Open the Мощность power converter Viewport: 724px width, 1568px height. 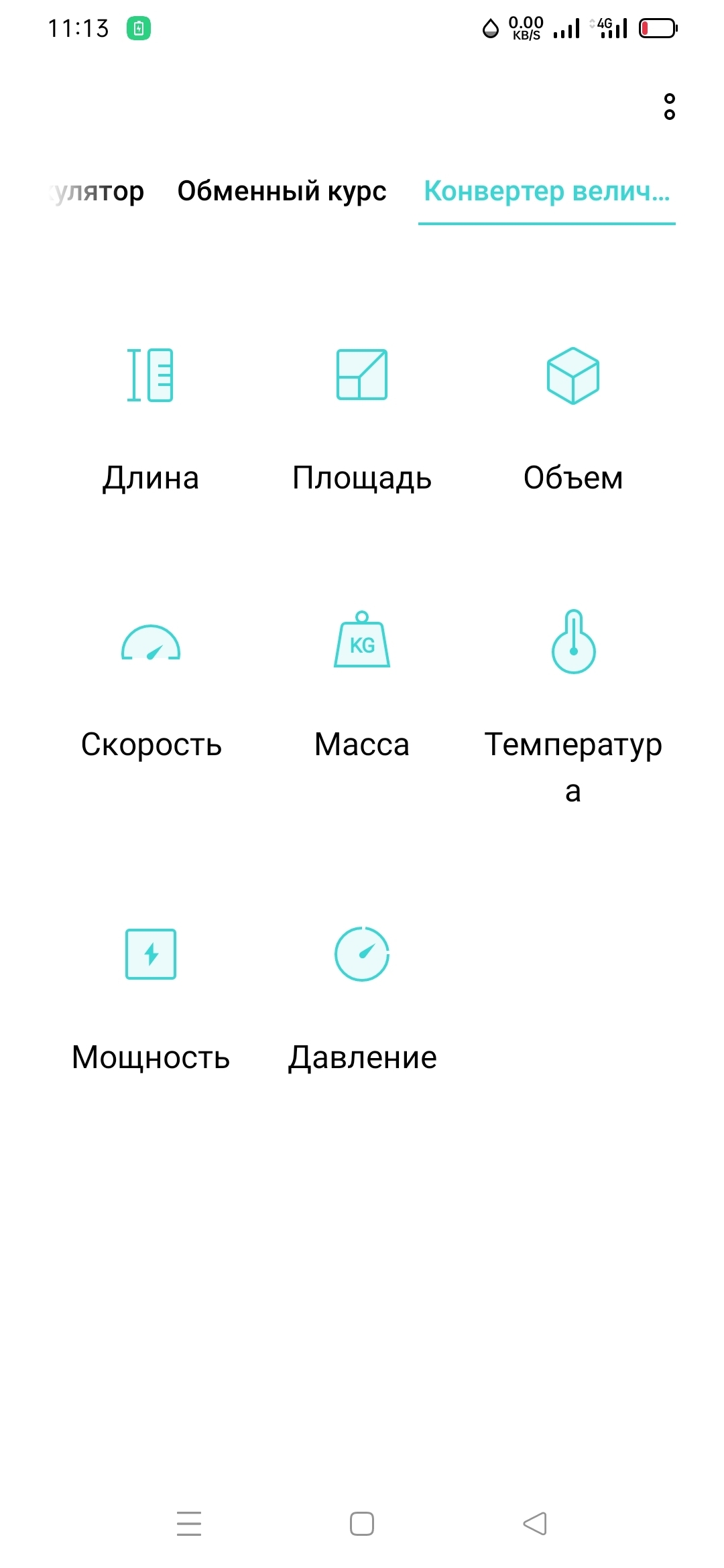click(x=151, y=998)
